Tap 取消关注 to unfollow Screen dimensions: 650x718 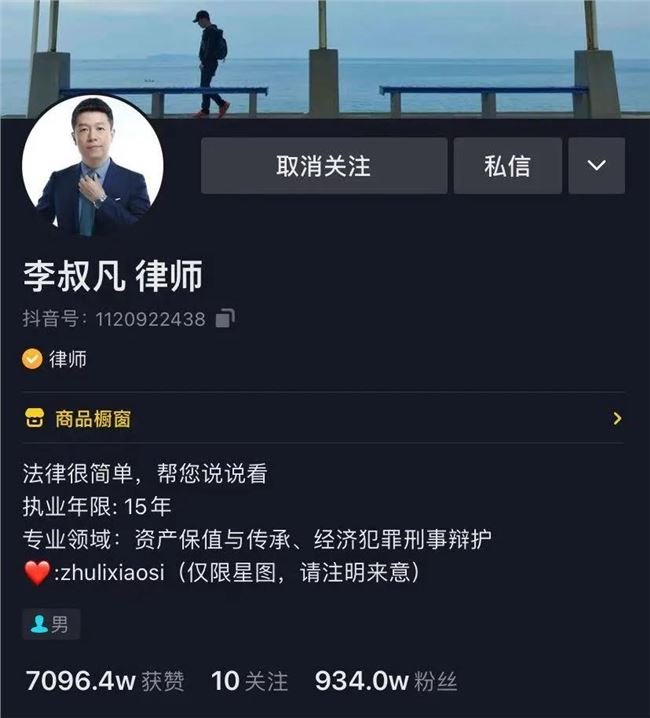(324, 166)
